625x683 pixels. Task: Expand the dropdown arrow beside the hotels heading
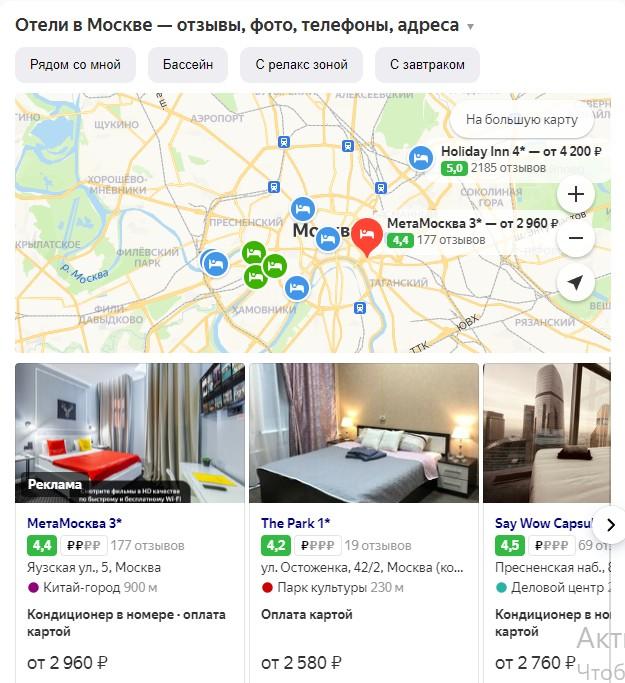[x=471, y=26]
